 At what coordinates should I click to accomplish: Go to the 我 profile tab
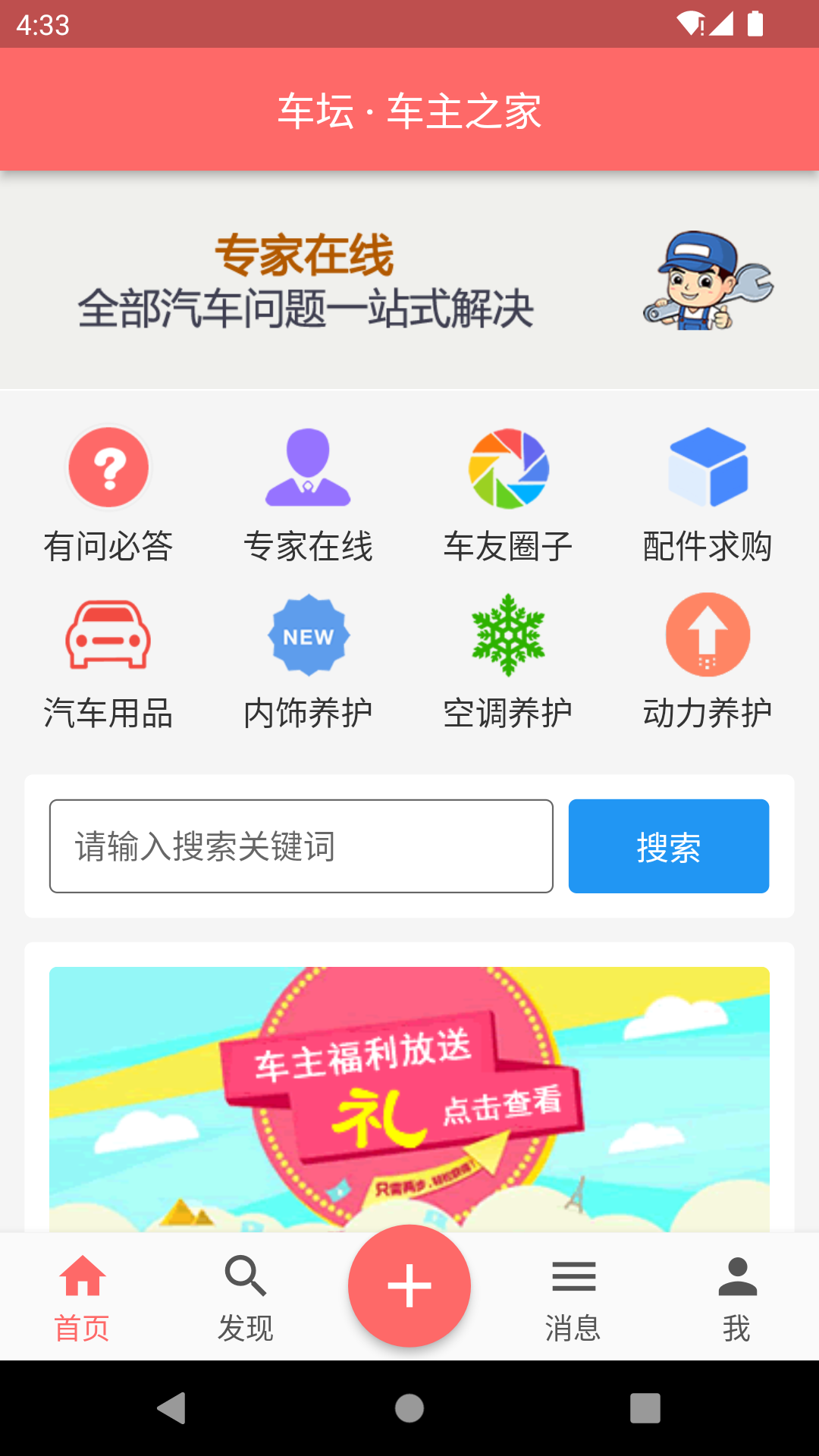click(x=737, y=1297)
